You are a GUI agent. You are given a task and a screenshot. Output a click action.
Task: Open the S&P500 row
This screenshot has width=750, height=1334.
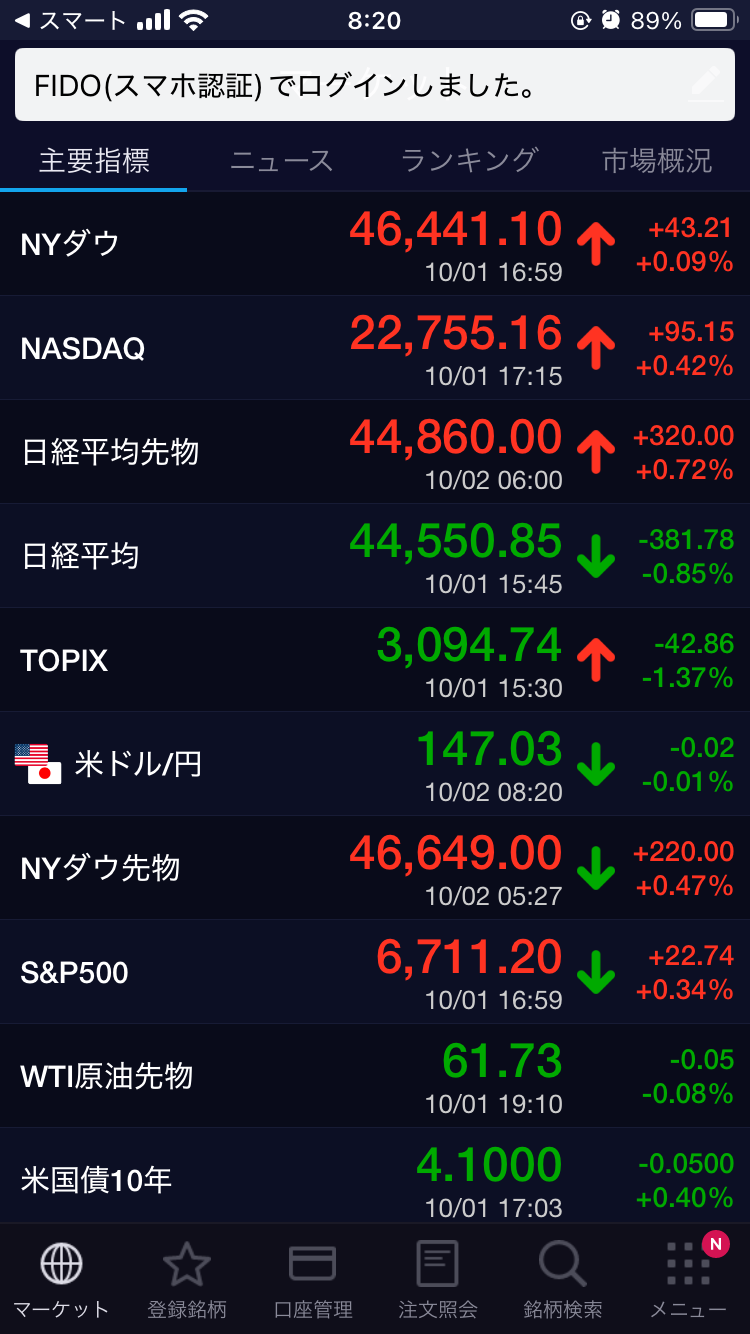coord(375,972)
